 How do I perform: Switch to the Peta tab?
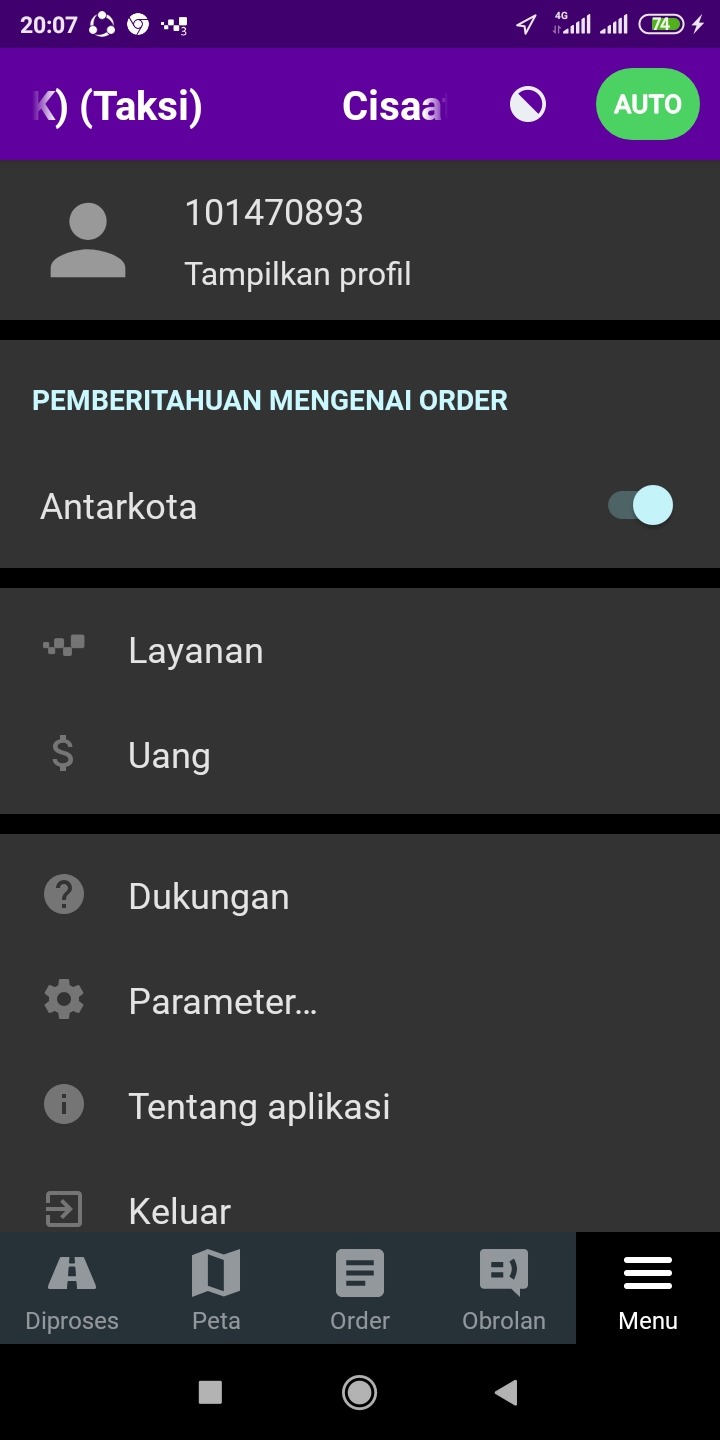point(216,1290)
